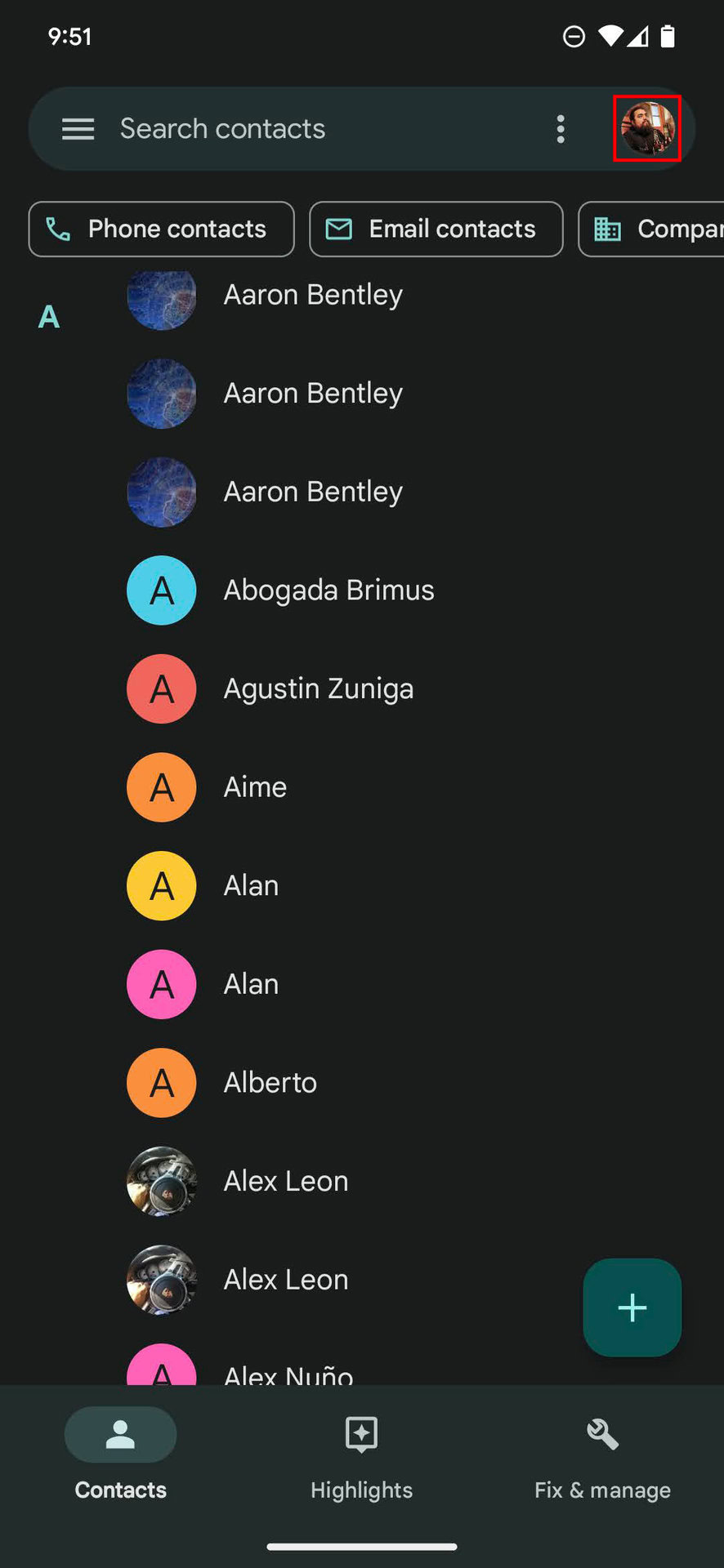Open Agustin Zuniga contact

pyautogui.click(x=319, y=688)
